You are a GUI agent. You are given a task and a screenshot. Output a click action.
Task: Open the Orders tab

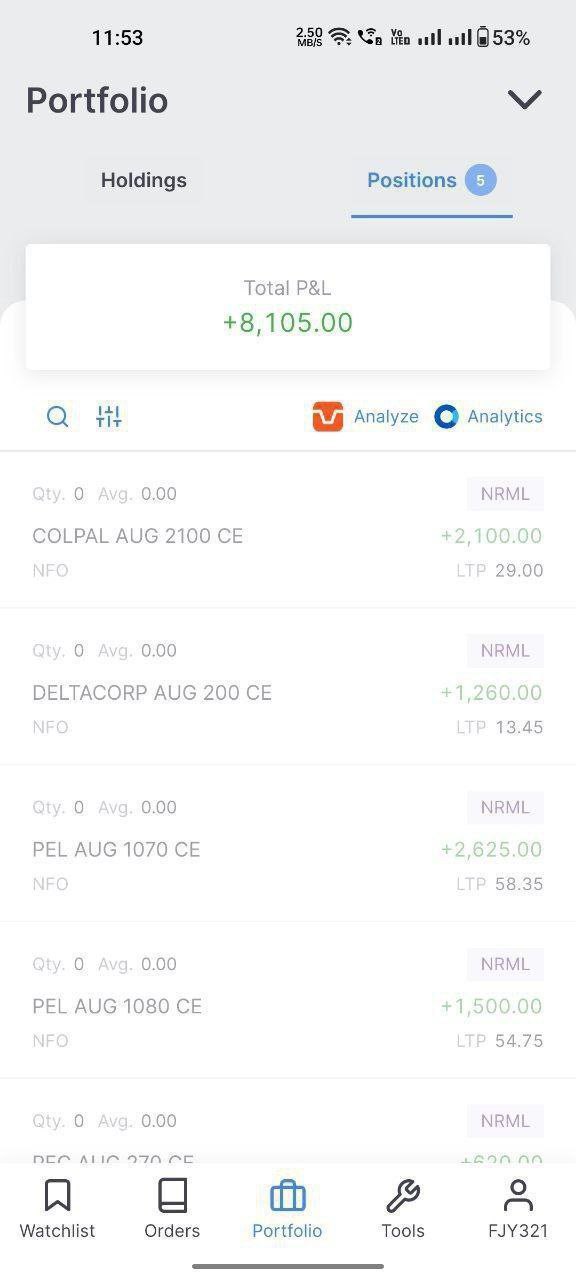pos(172,1209)
